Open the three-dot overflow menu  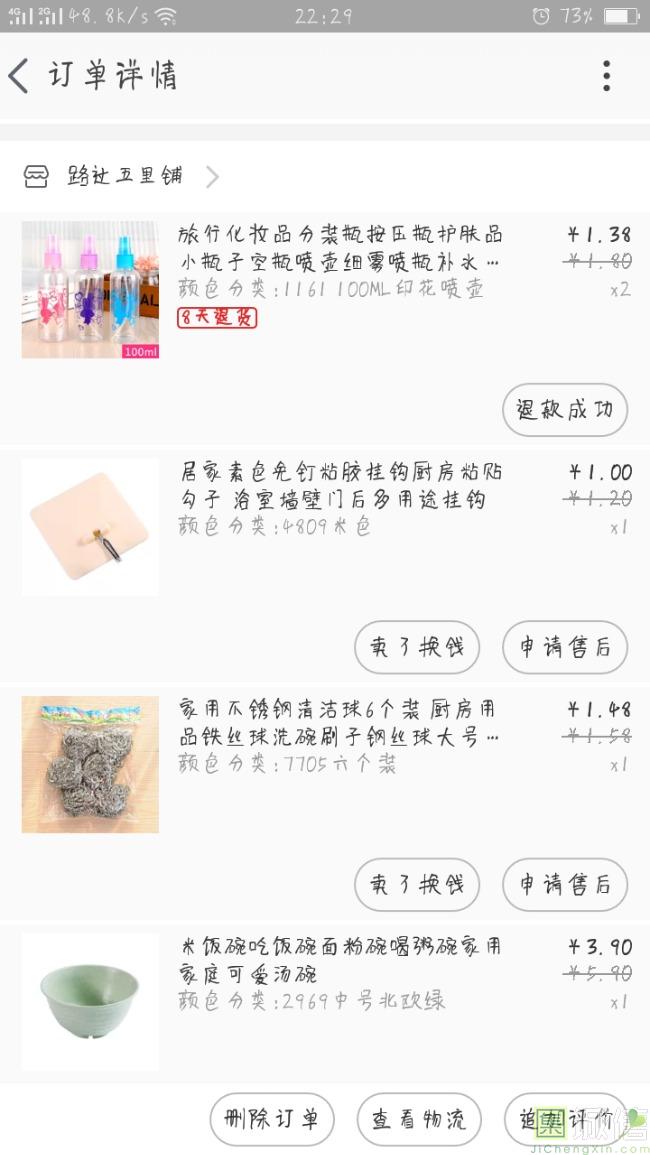pos(606,76)
